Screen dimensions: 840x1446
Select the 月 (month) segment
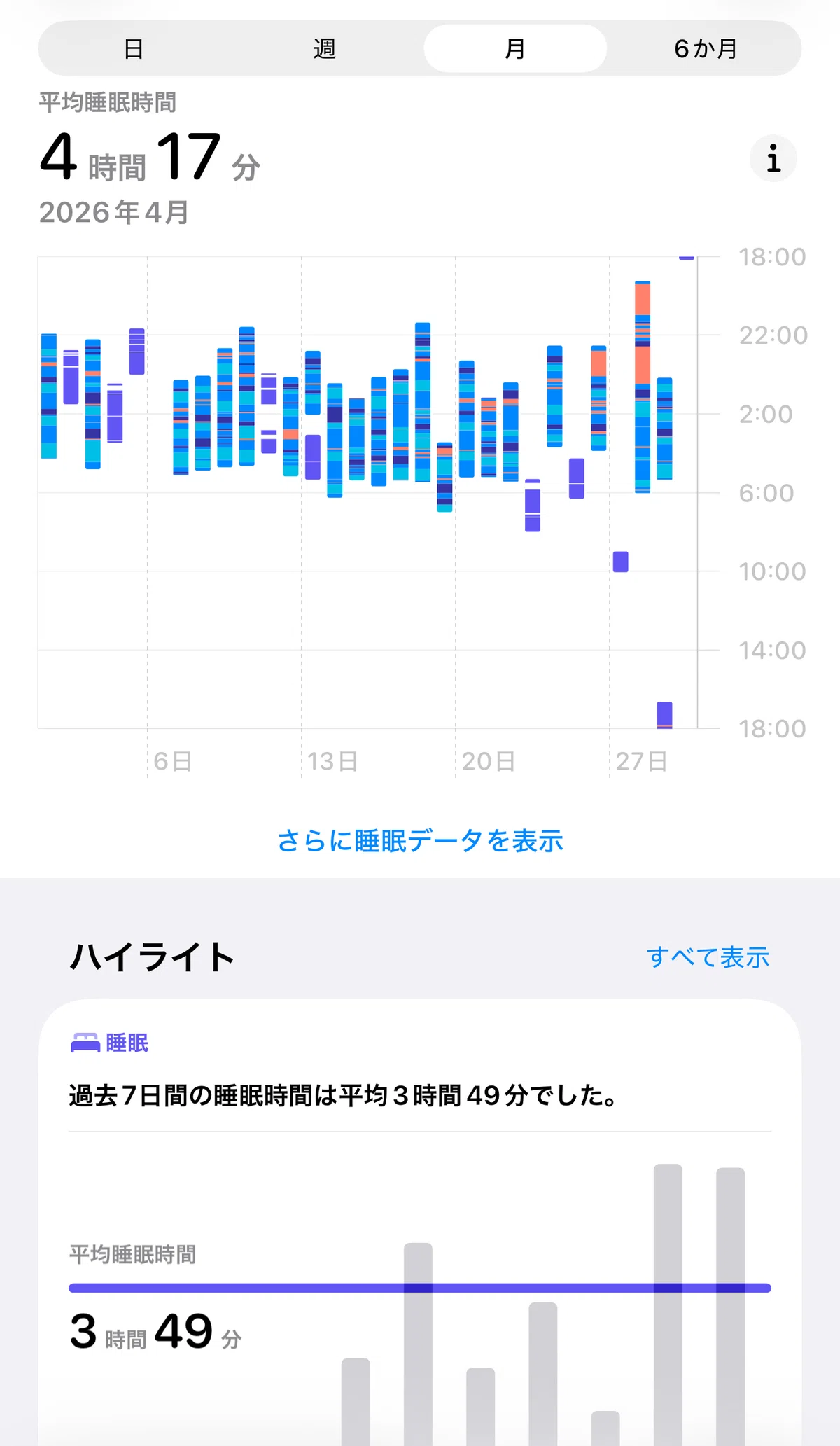[x=515, y=48]
